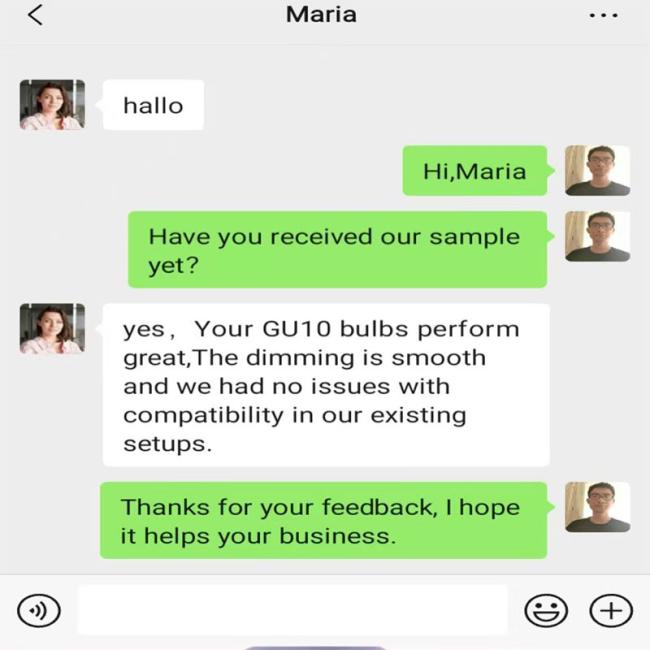The width and height of the screenshot is (650, 650).
Task: Tap the message text field
Action: tap(292, 610)
